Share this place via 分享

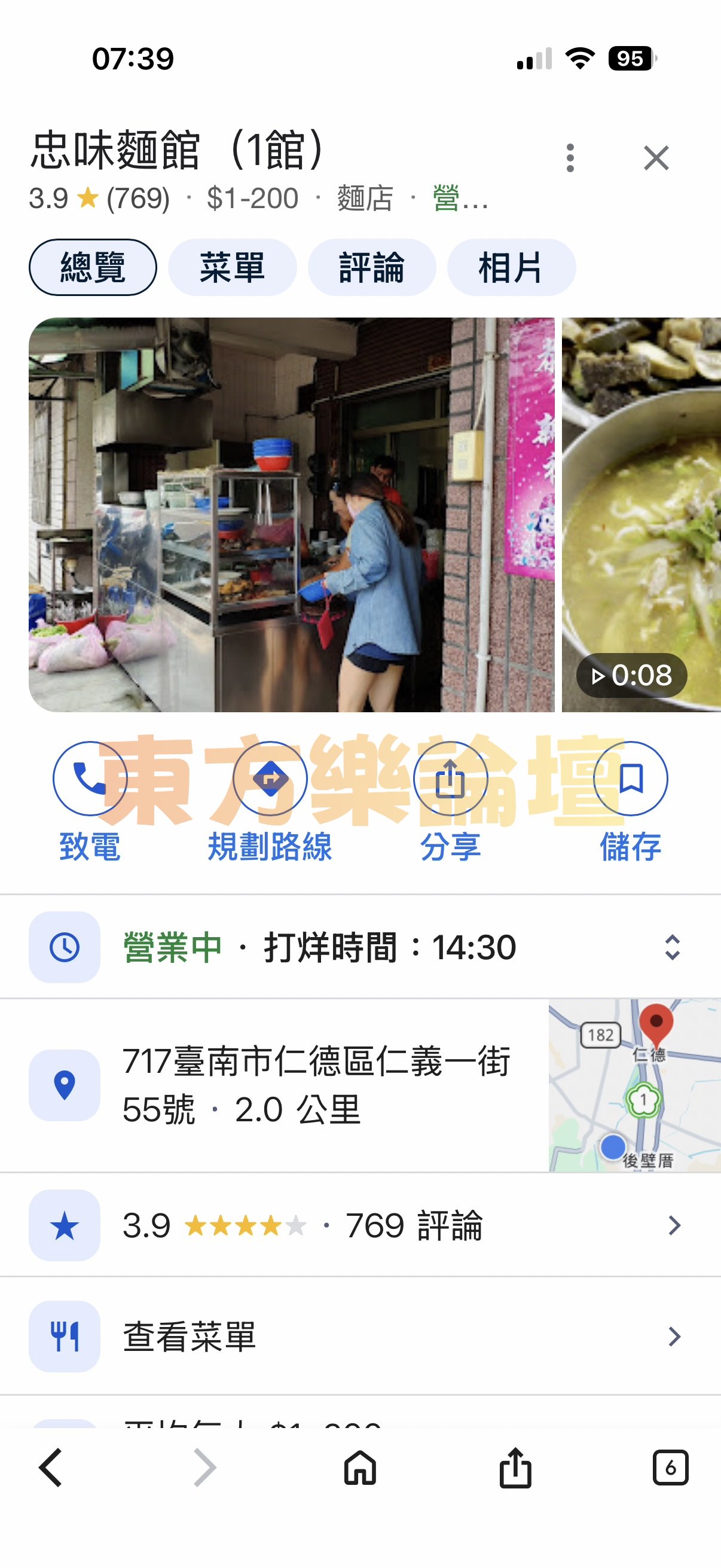coord(450,779)
